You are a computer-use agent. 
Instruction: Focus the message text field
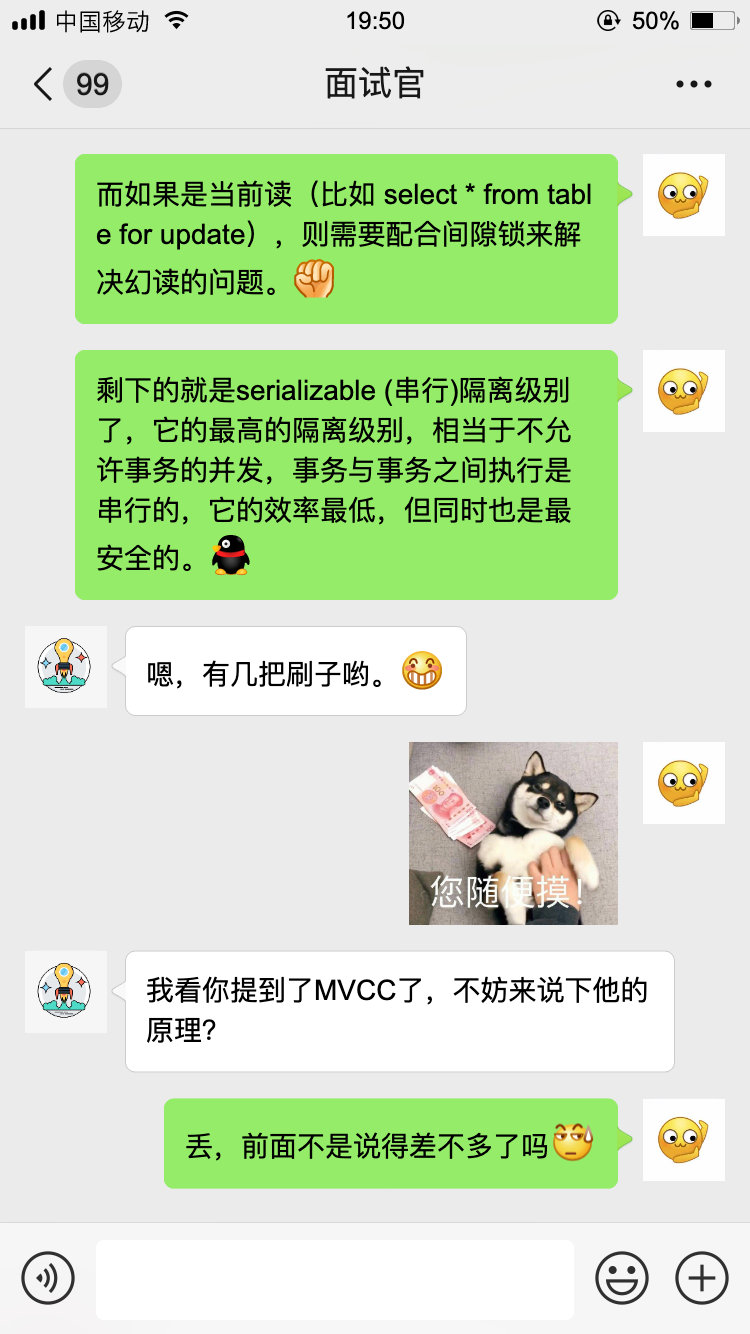click(x=335, y=1279)
